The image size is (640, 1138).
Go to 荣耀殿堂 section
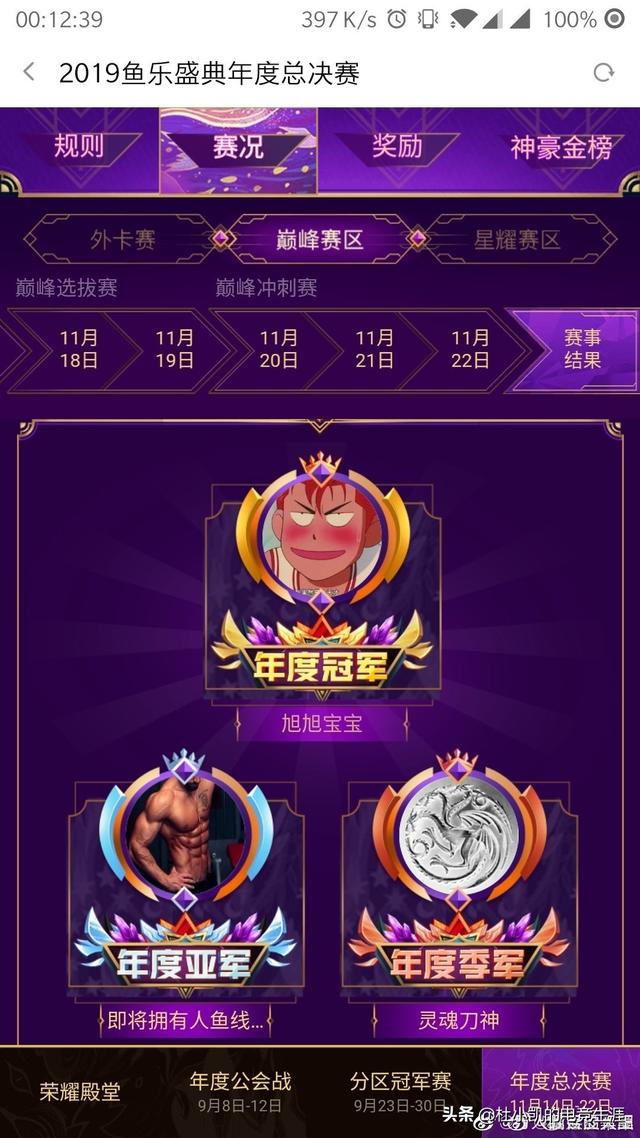click(80, 1092)
